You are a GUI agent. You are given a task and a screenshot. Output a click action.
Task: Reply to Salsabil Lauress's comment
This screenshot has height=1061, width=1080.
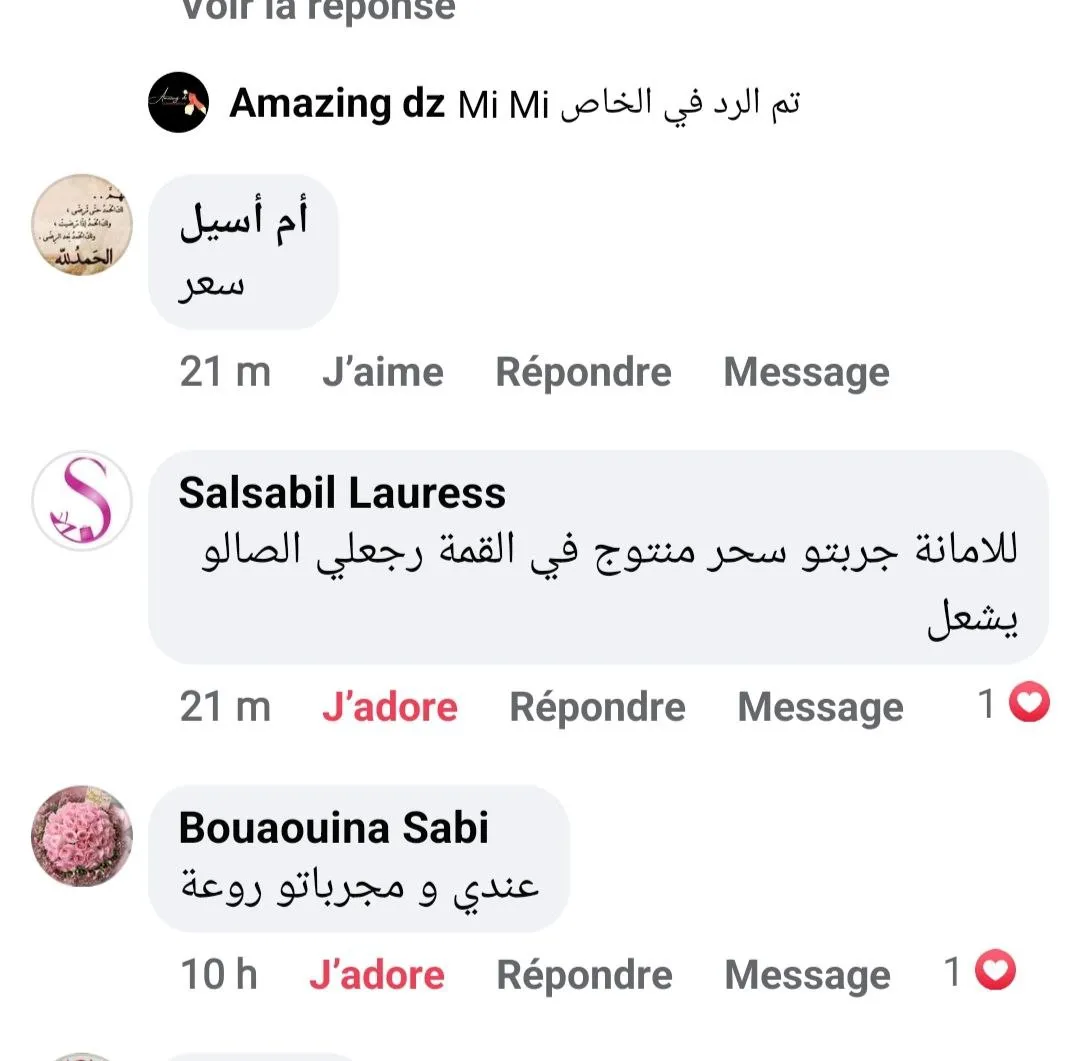(x=597, y=707)
